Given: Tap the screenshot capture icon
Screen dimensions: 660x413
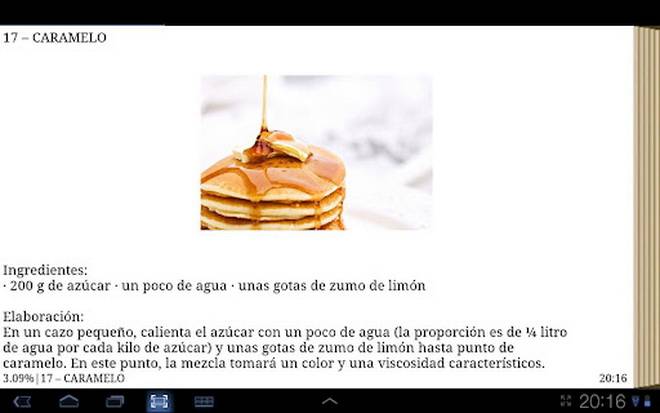Looking at the screenshot, I should (x=159, y=401).
